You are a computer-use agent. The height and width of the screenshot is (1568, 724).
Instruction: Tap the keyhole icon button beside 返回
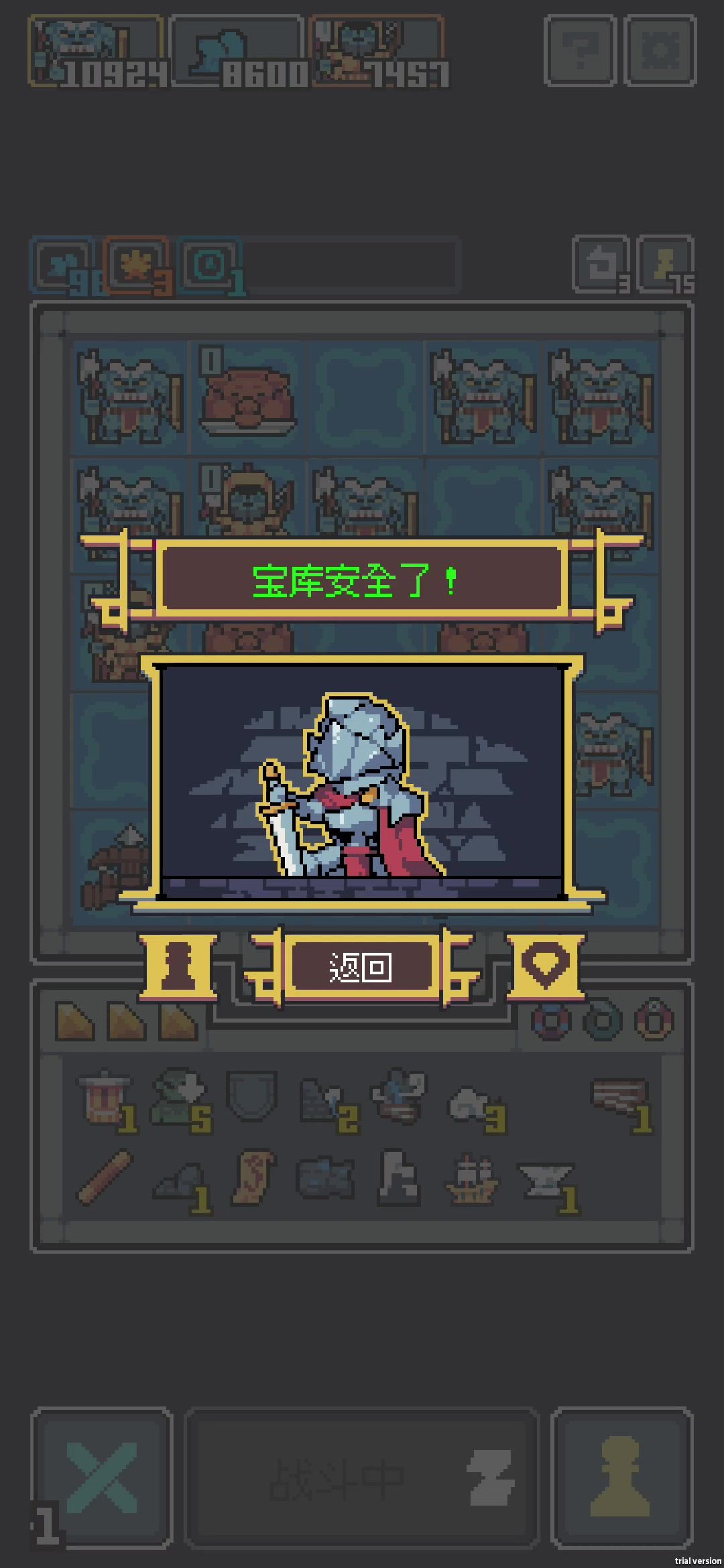click(x=179, y=966)
